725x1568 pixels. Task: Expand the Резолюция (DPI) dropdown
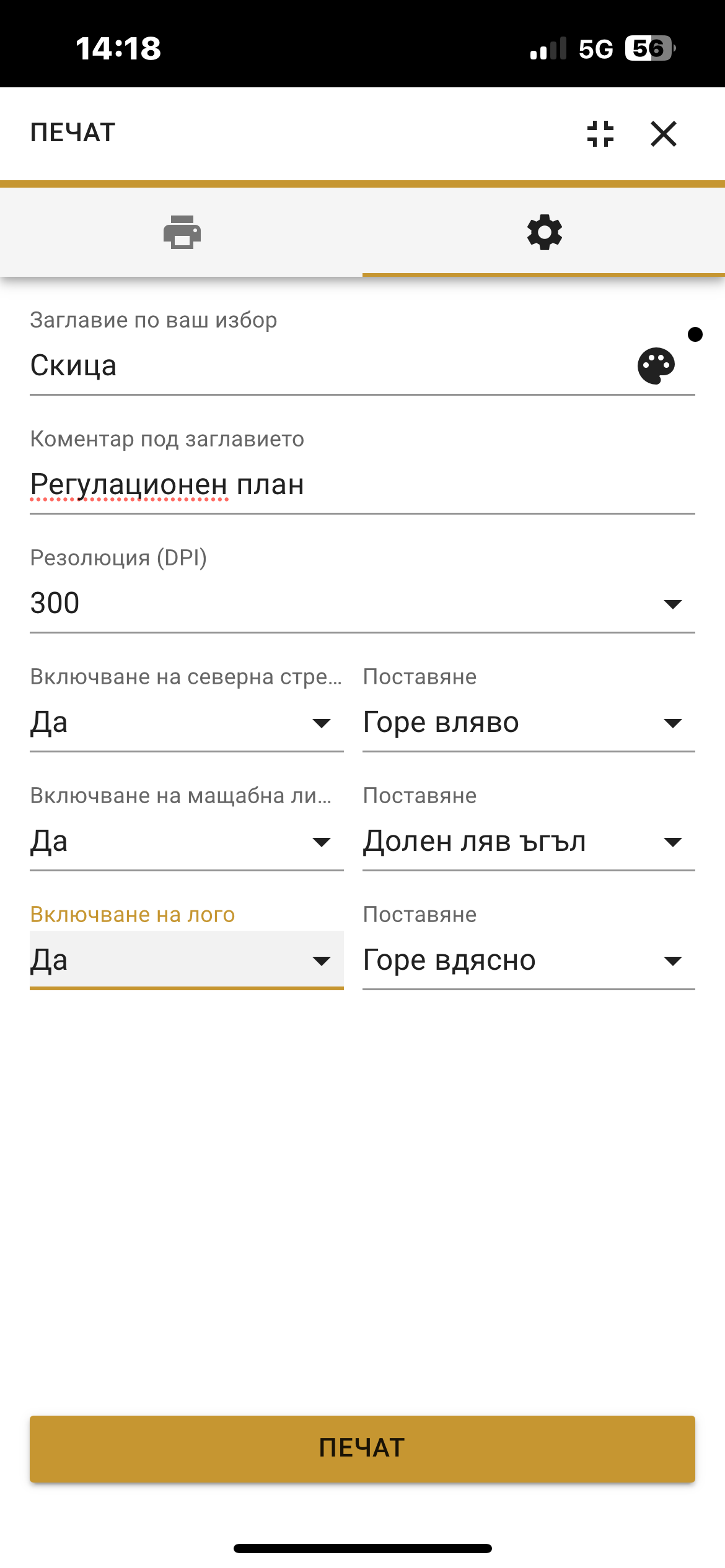pyautogui.click(x=362, y=603)
